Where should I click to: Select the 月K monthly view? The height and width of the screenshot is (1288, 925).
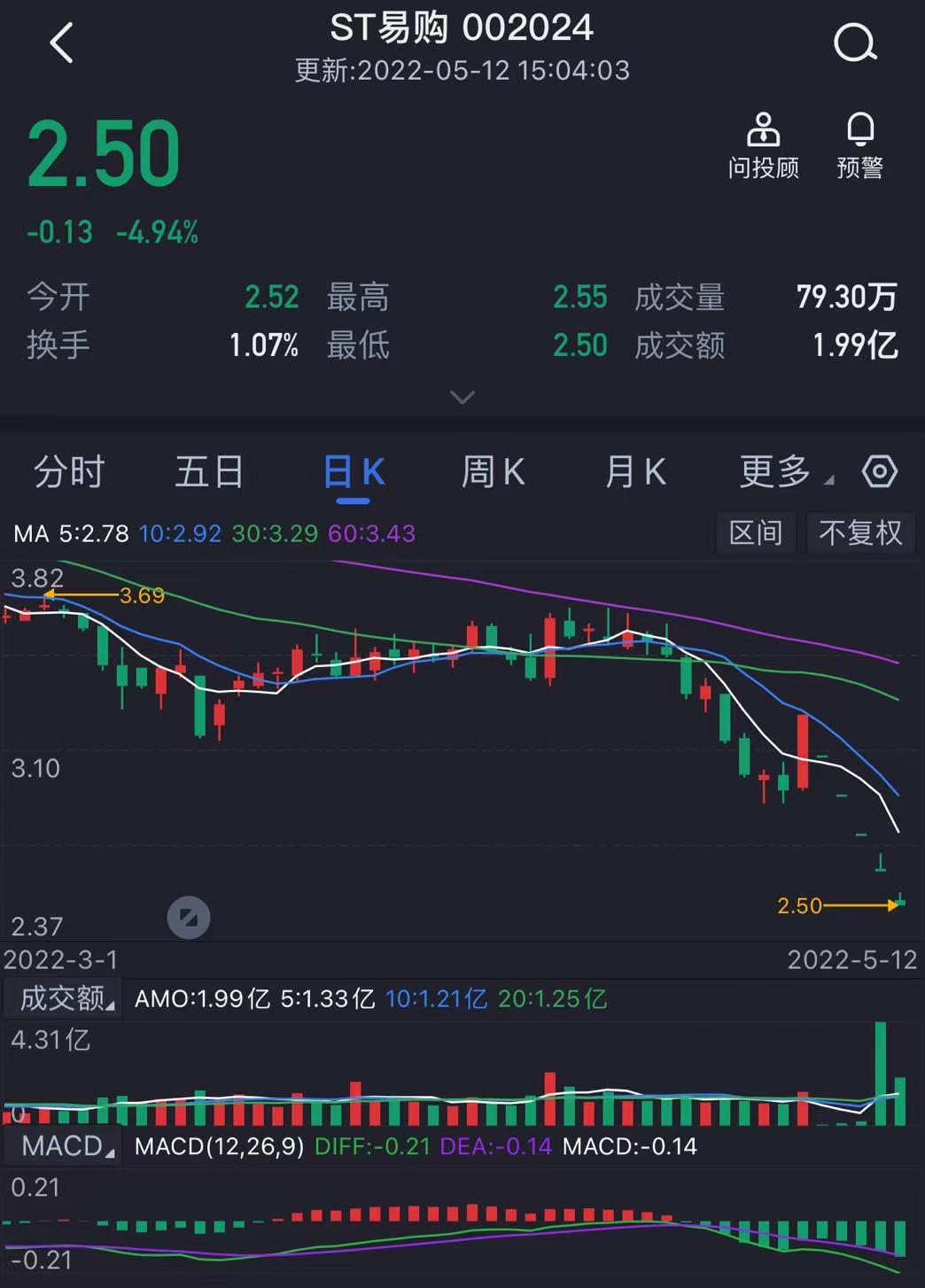pos(633,472)
